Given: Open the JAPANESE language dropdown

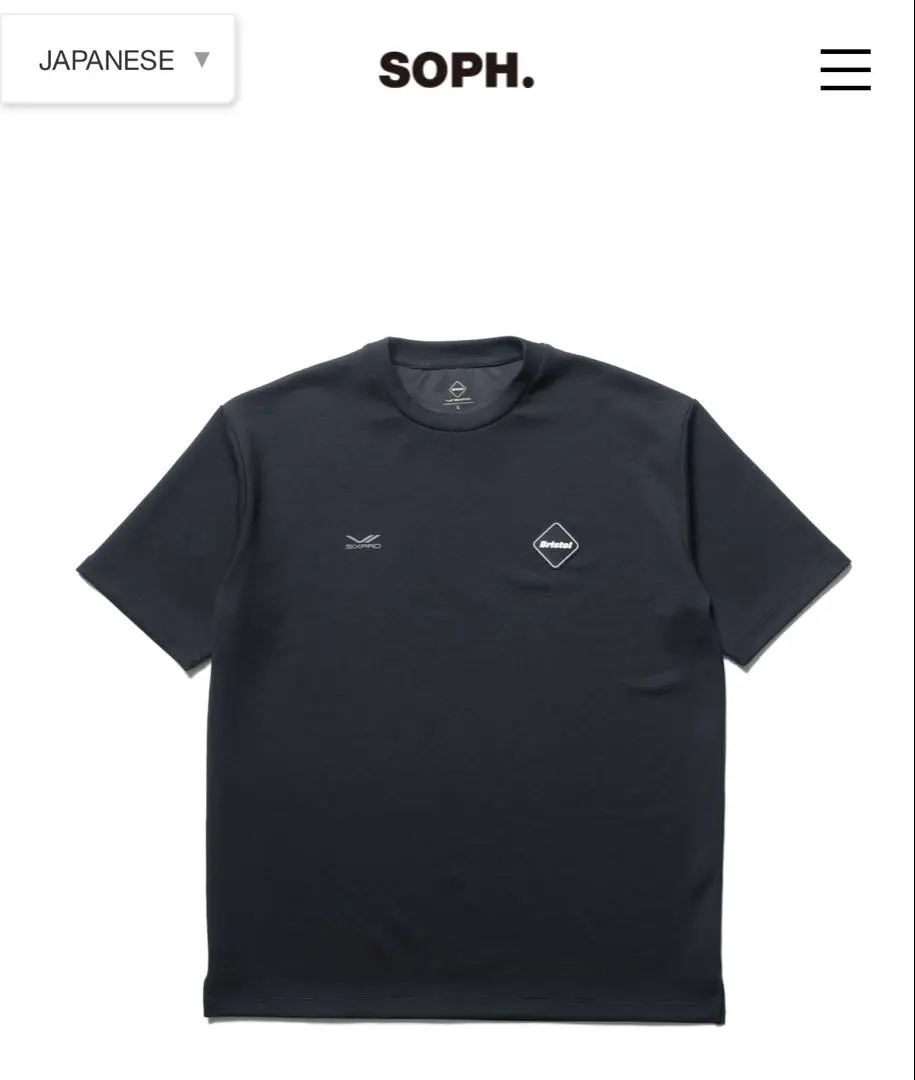Looking at the screenshot, I should tap(120, 60).
